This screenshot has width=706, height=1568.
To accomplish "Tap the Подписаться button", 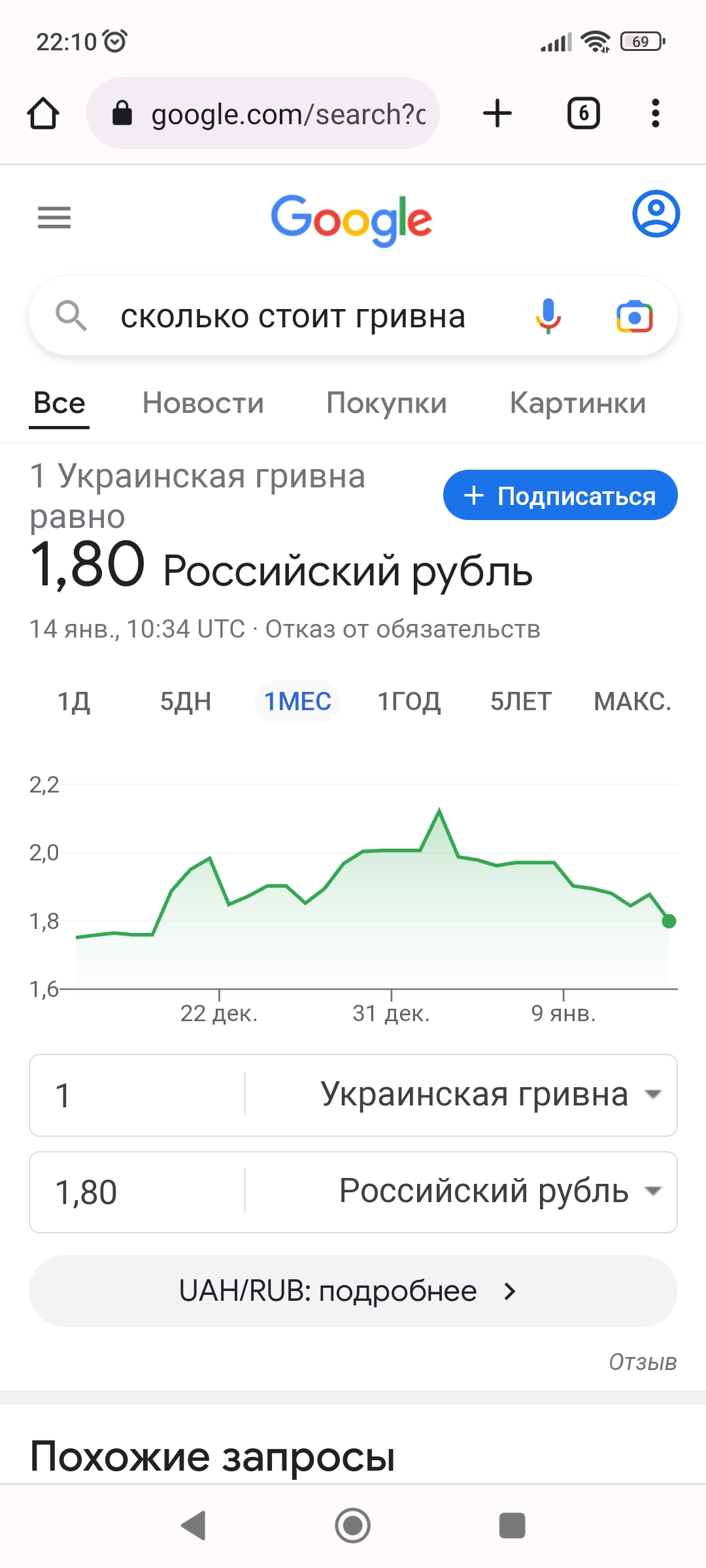I will (x=560, y=496).
